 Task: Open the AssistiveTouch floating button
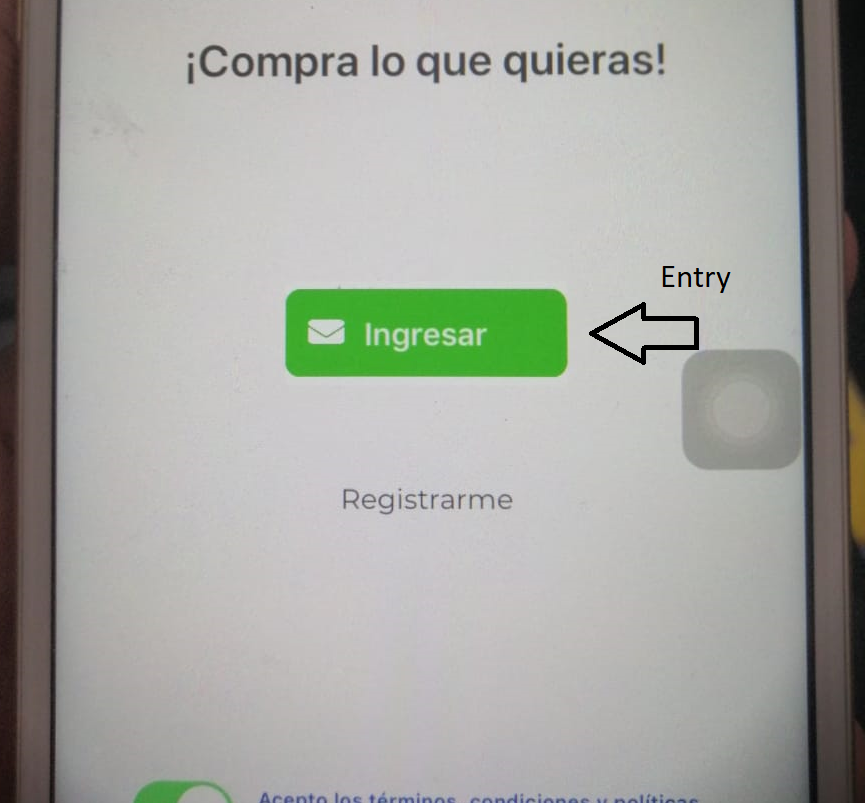(741, 409)
